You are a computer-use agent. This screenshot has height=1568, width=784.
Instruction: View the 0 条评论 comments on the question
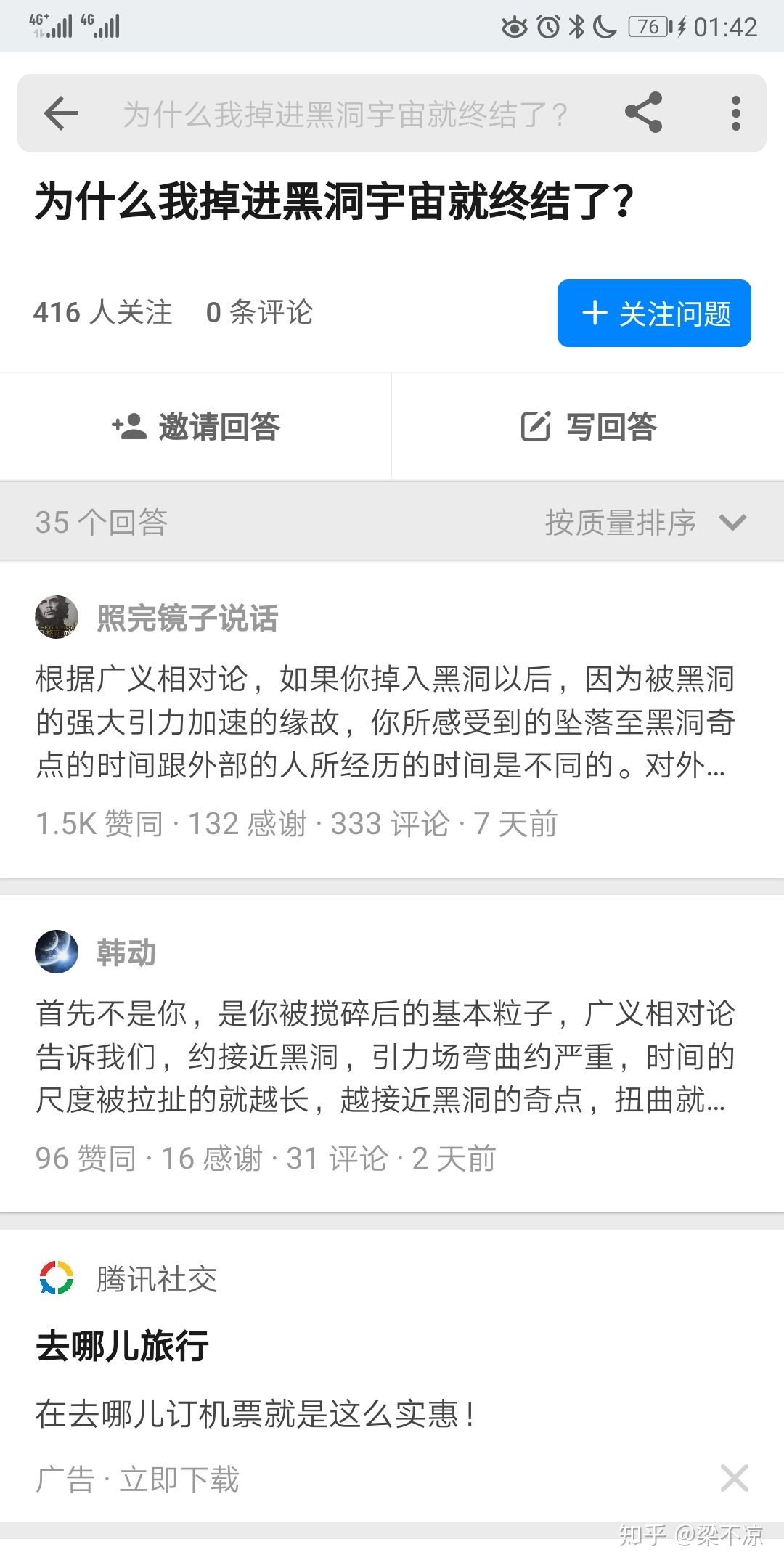(x=259, y=313)
